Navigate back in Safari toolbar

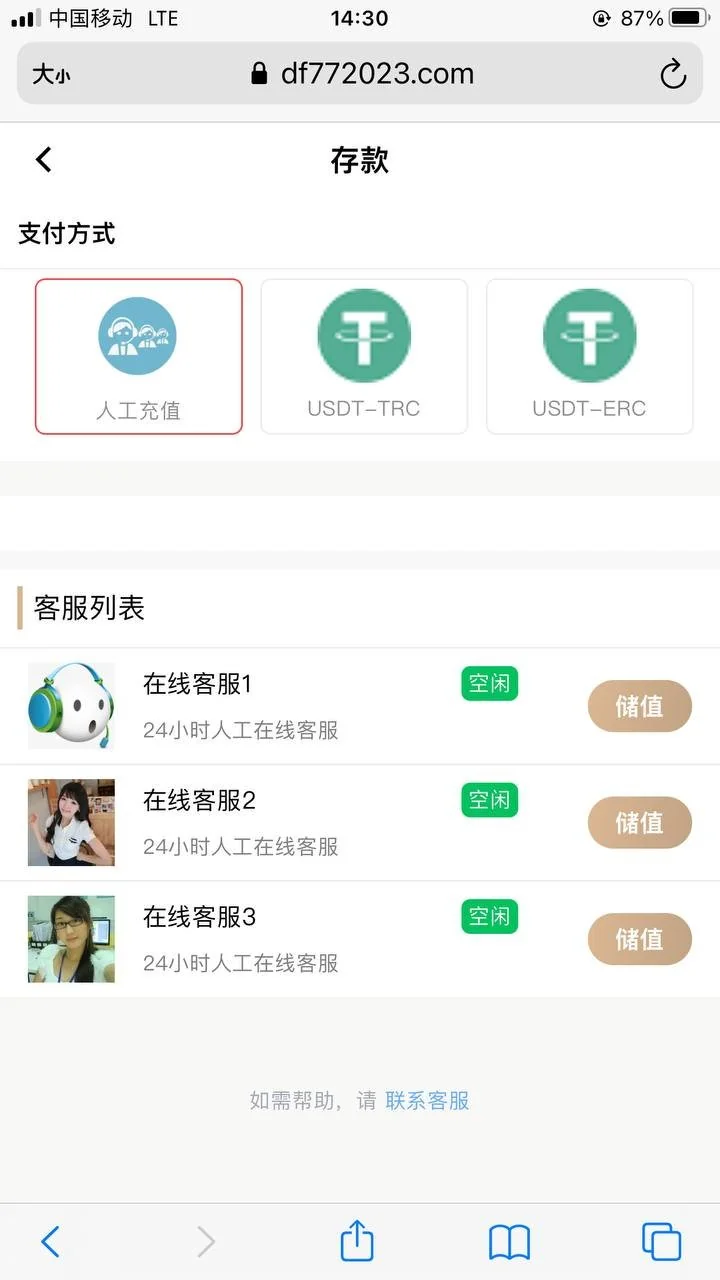pyautogui.click(x=51, y=1242)
